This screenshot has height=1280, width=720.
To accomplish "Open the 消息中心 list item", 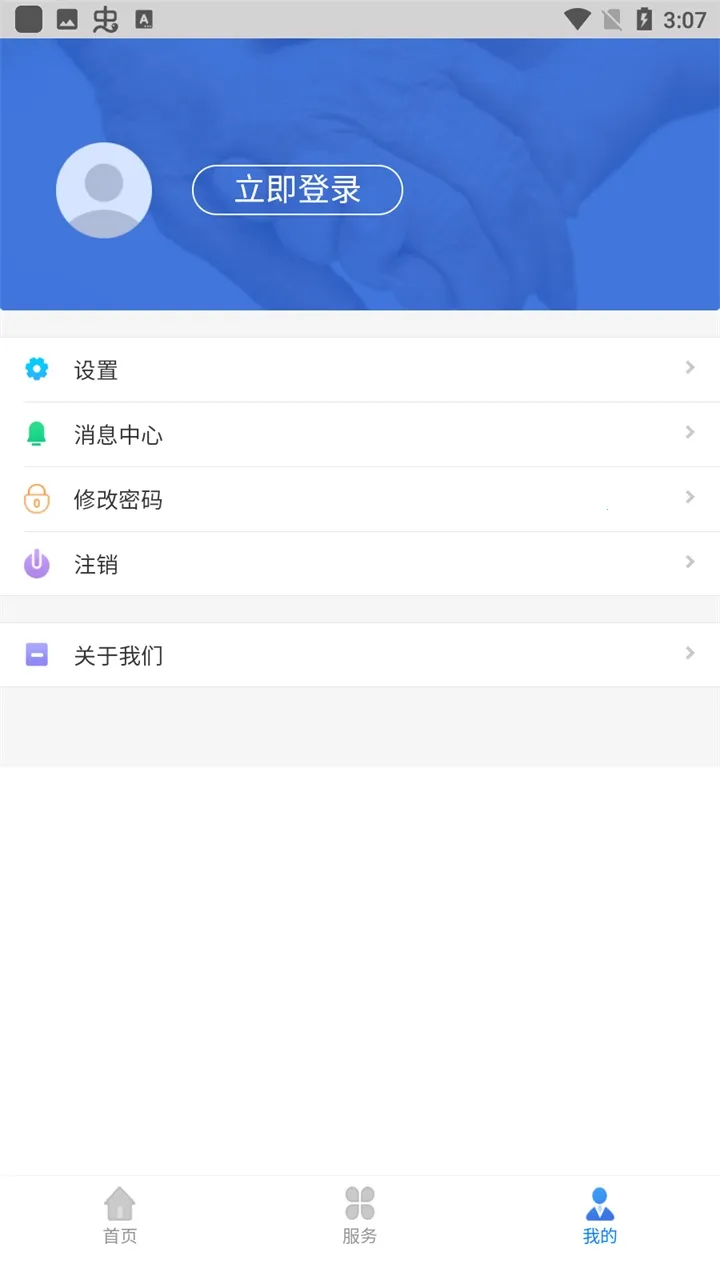I will [x=118, y=434].
